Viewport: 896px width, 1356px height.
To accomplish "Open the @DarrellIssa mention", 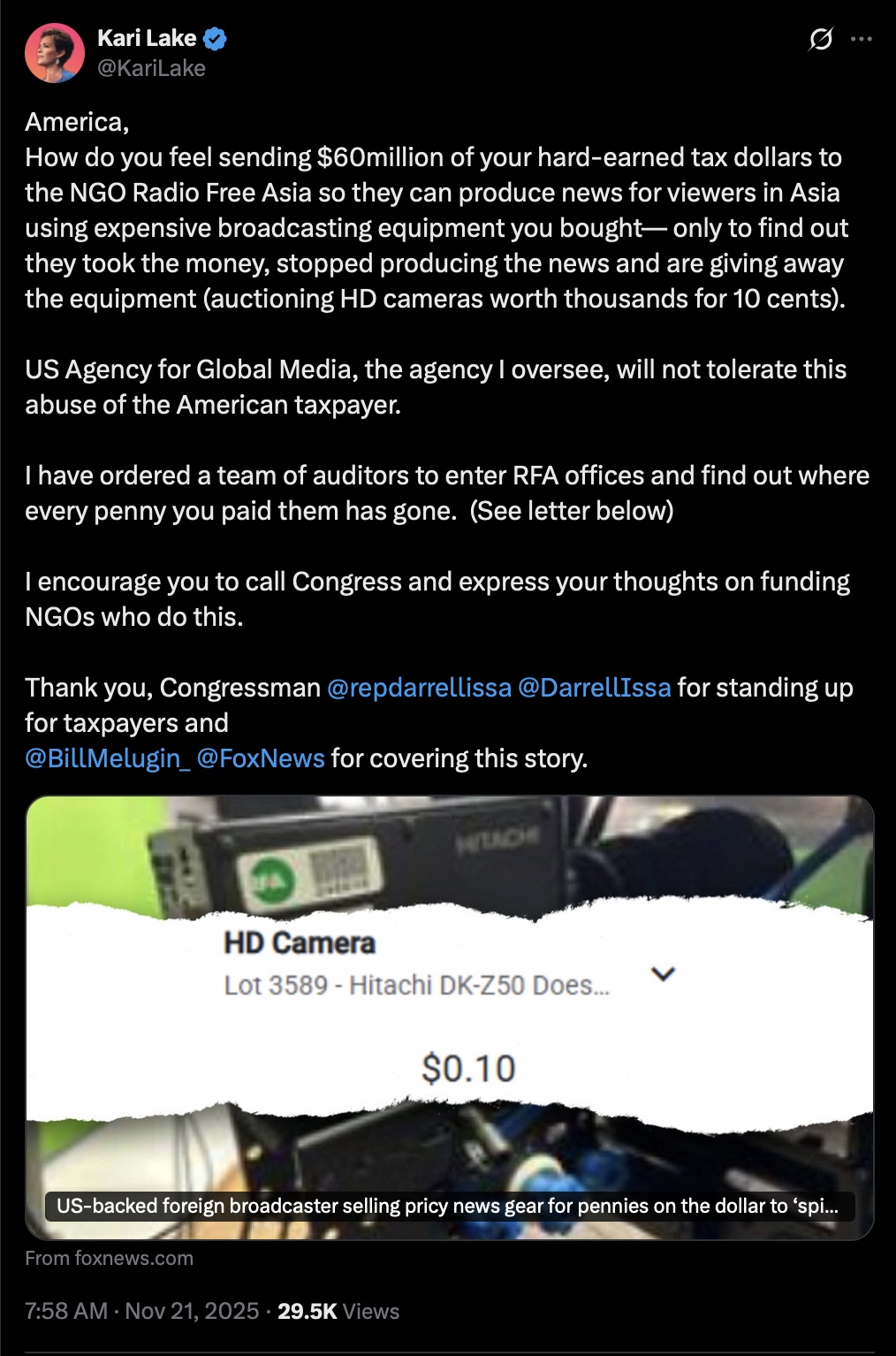I will (594, 688).
